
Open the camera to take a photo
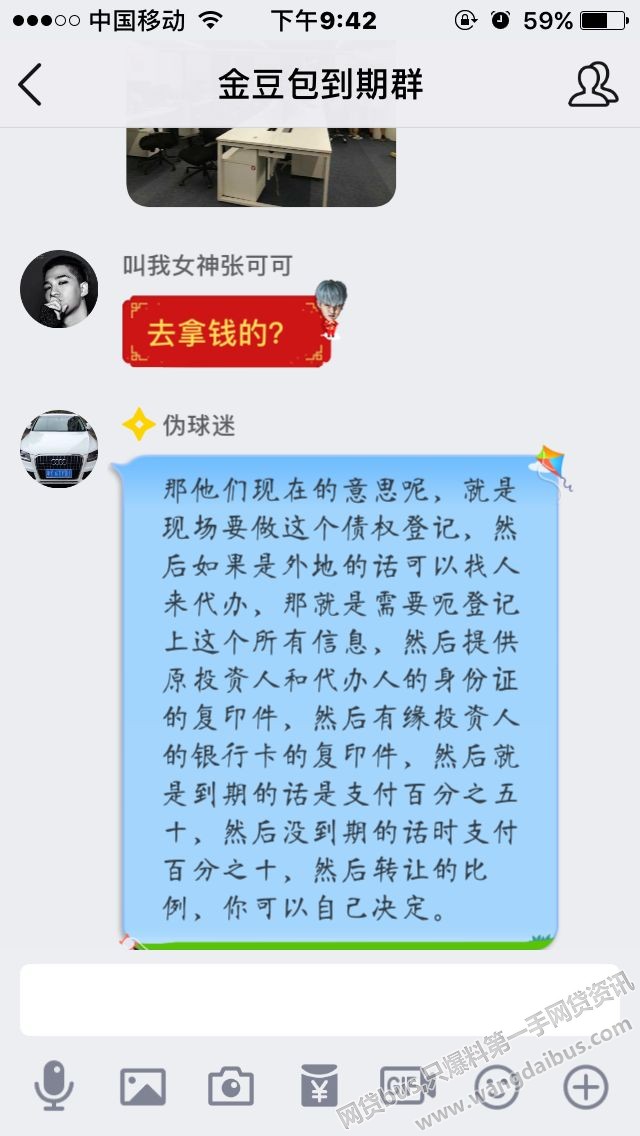coord(231,1087)
